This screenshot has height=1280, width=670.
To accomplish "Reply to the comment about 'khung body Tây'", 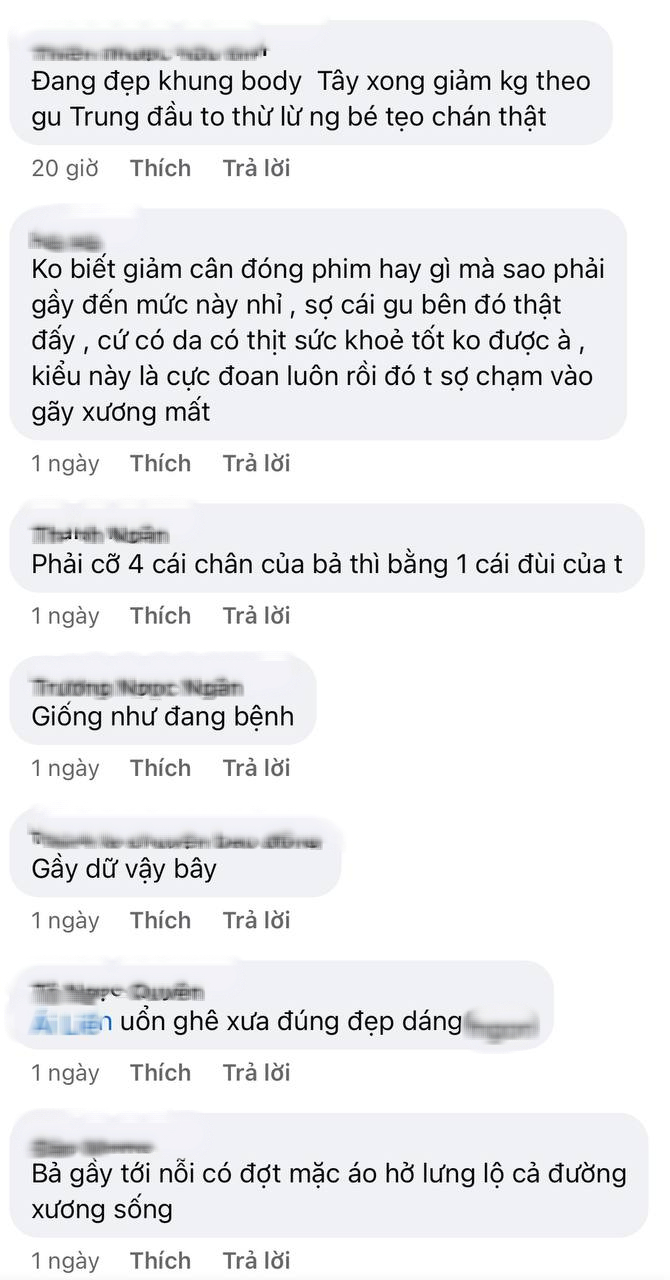I will pos(256,168).
